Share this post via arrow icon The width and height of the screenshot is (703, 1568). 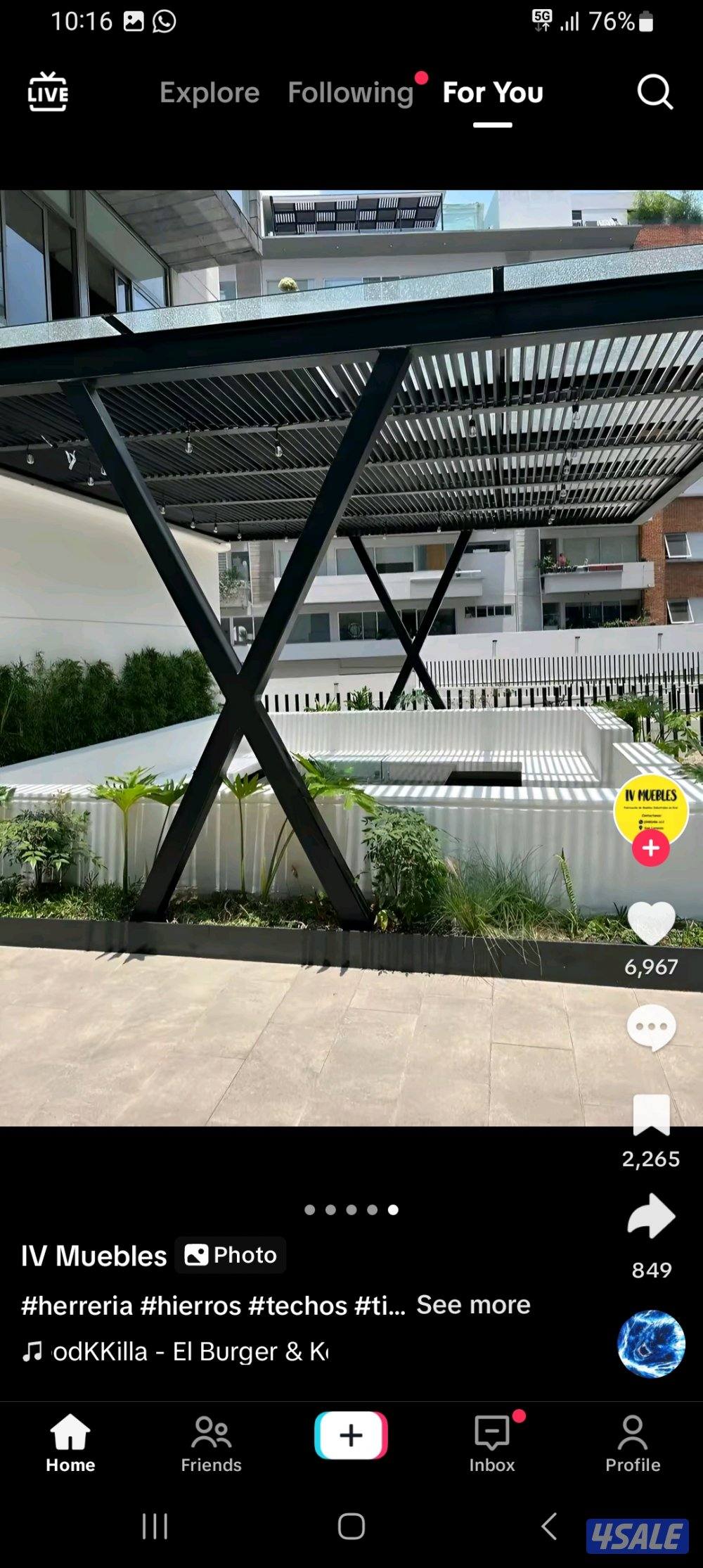click(x=651, y=1216)
